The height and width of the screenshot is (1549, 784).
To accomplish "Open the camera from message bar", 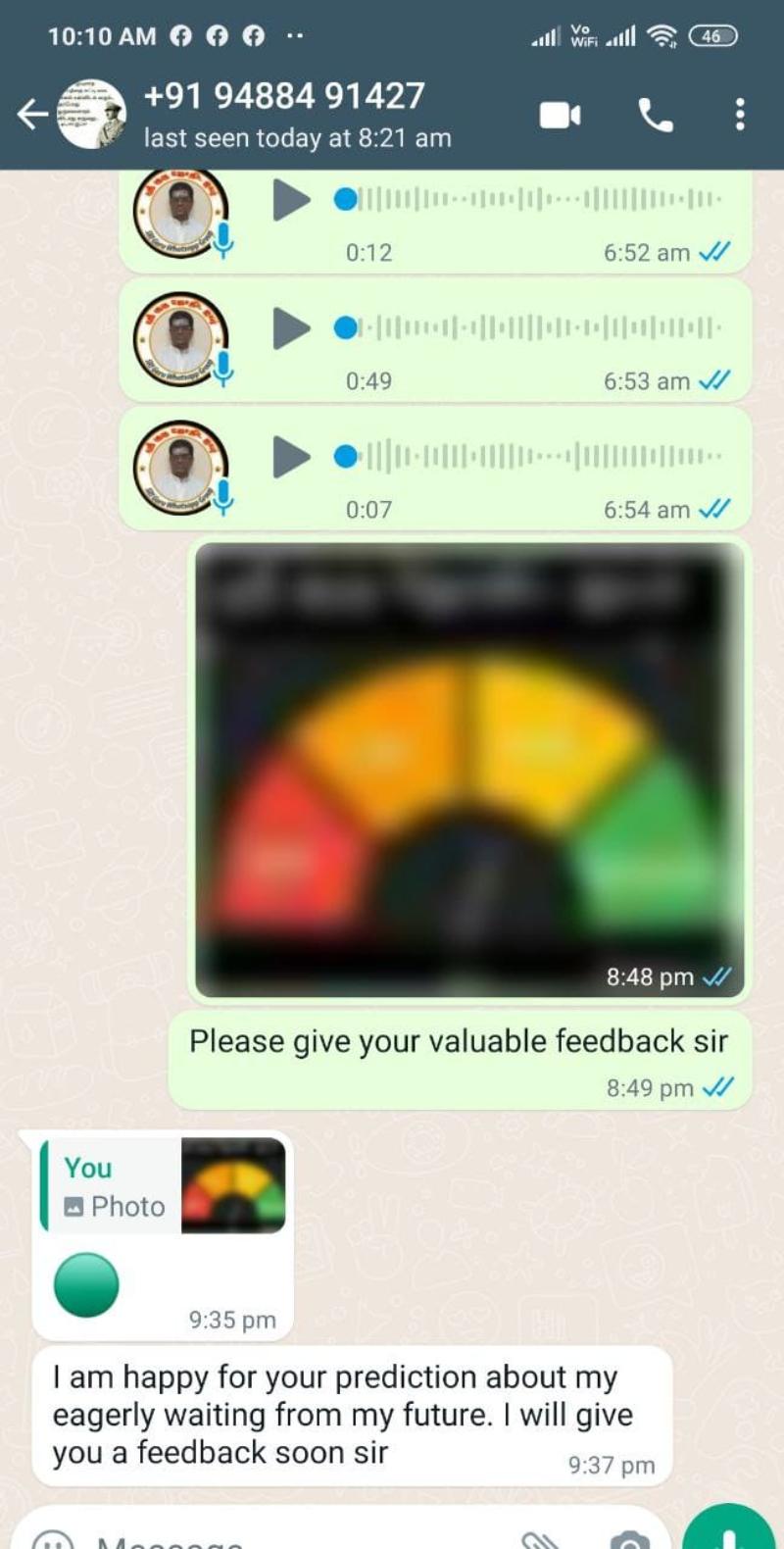I will [629, 1541].
